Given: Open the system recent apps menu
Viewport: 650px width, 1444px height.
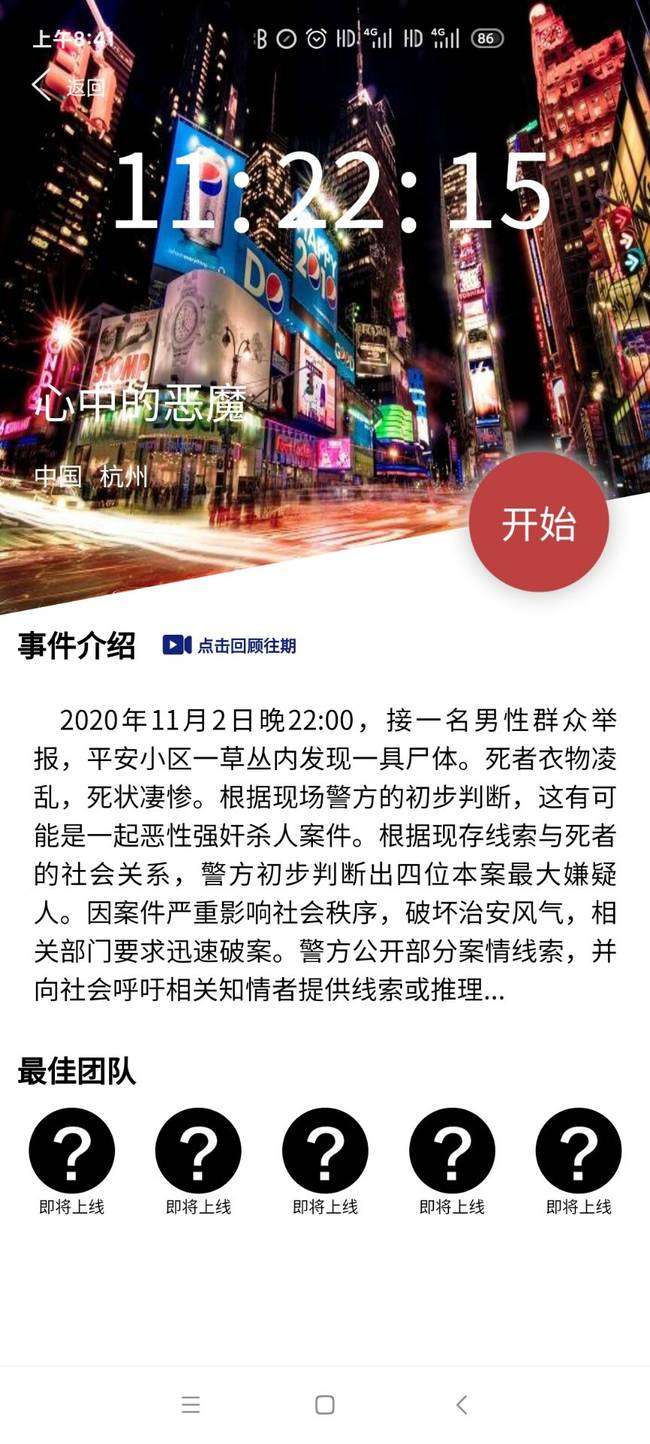Looking at the screenshot, I should click(191, 1405).
